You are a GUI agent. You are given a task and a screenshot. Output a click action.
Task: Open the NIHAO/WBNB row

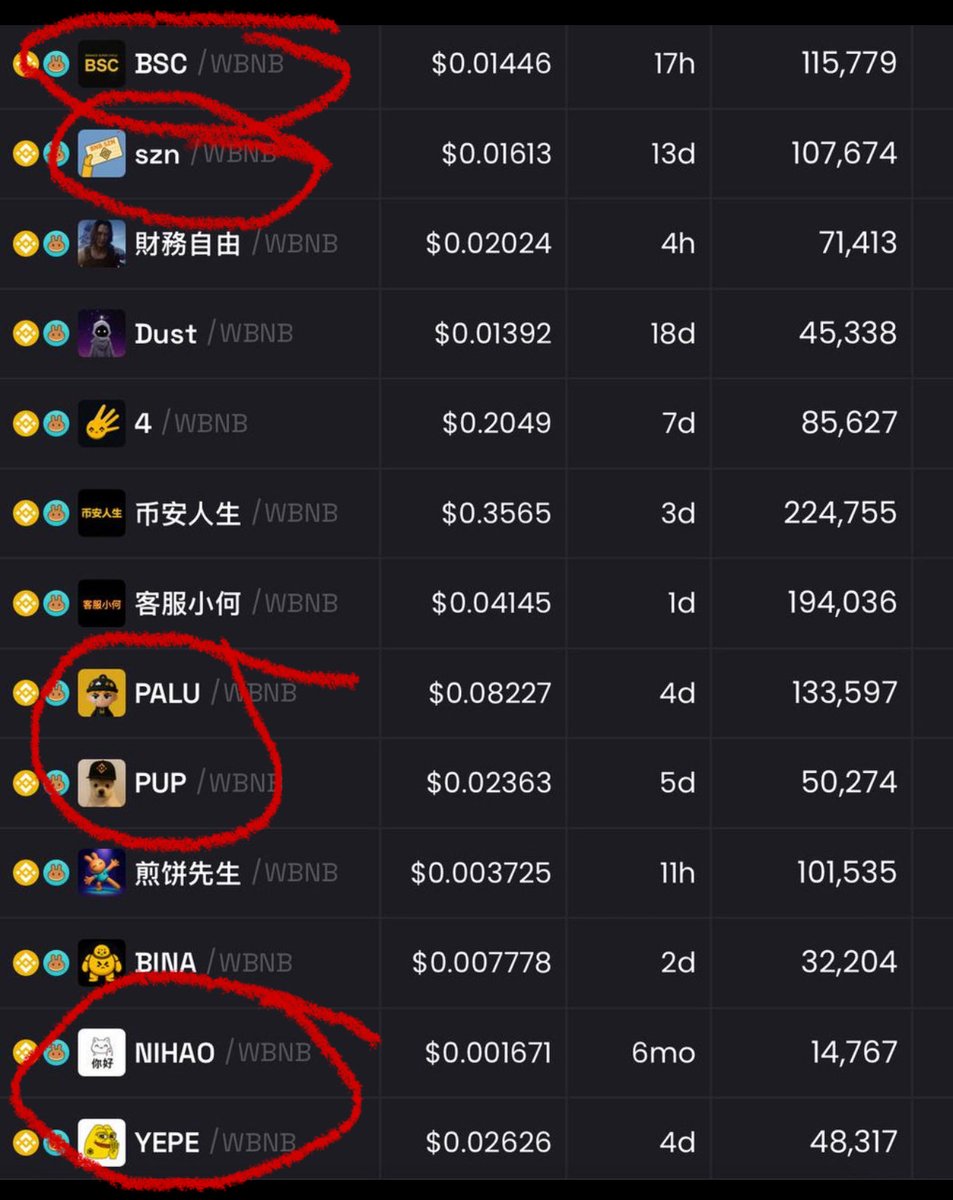(x=174, y=1053)
